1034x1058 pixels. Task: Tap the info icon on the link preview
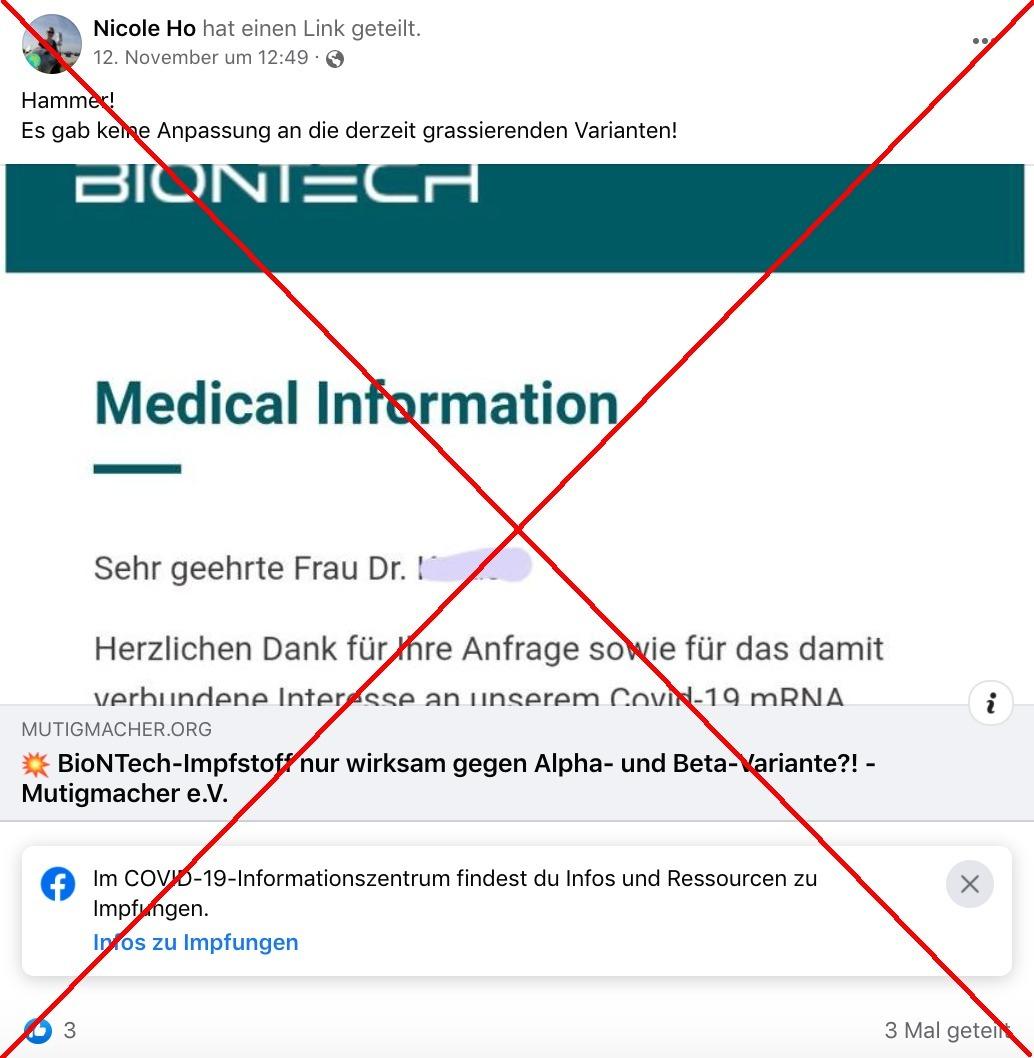coord(991,704)
